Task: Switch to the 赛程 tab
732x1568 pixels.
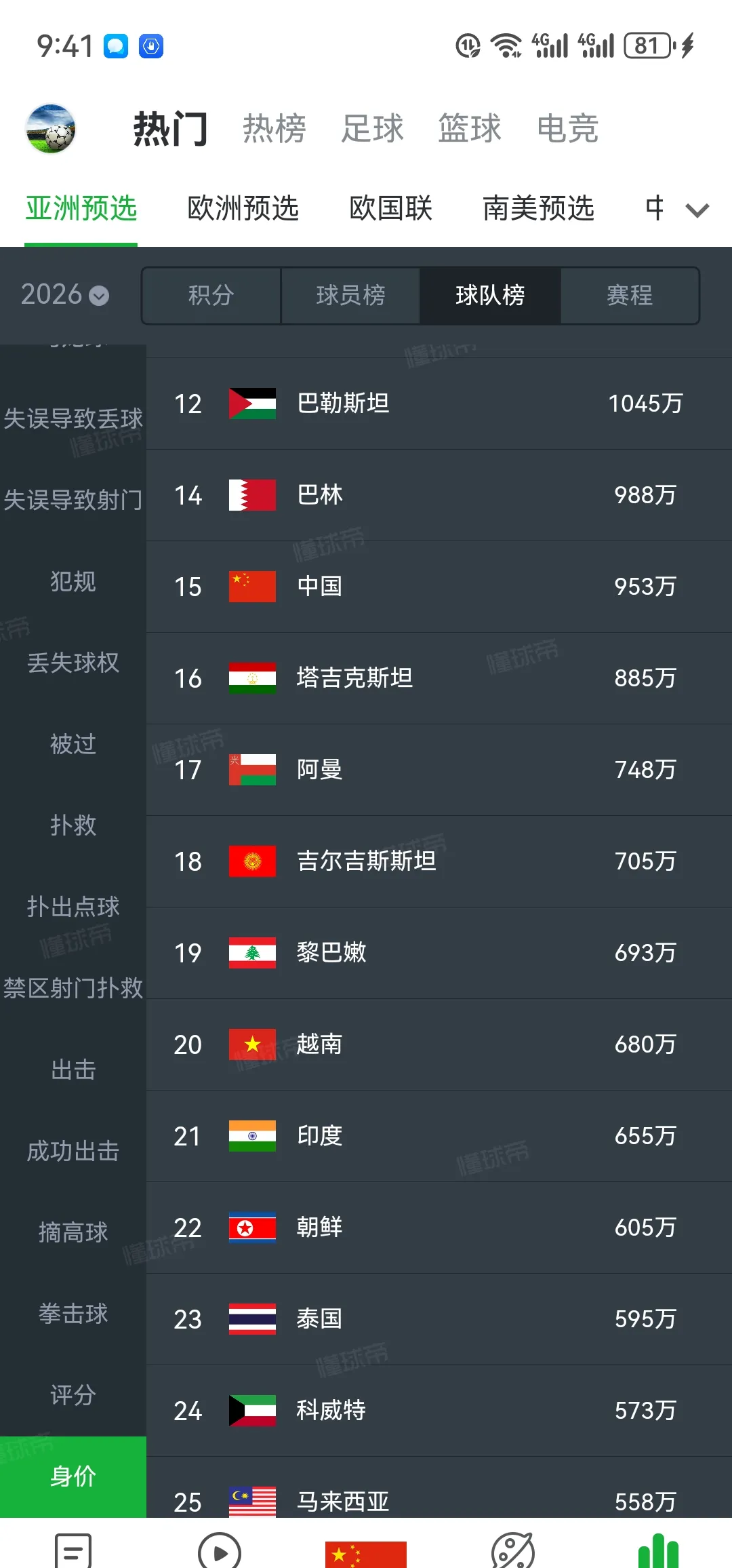Action: (x=630, y=295)
